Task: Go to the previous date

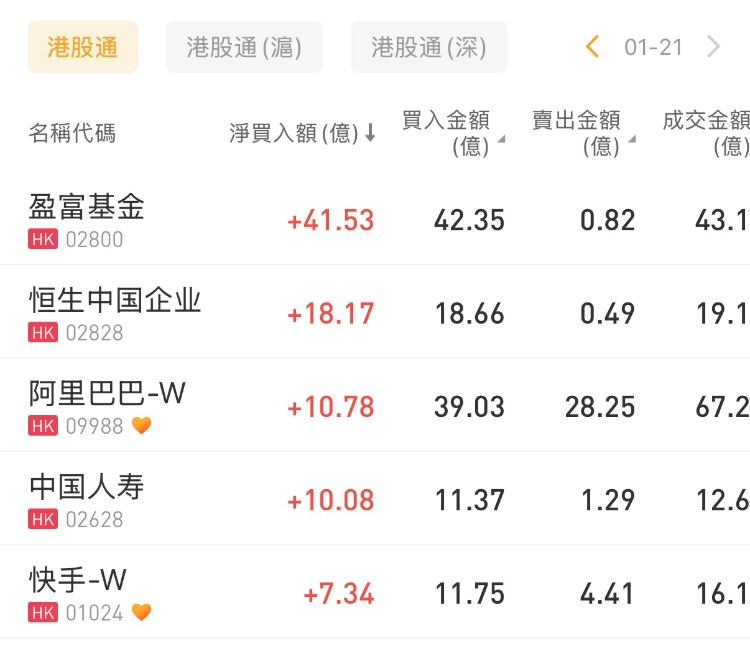Action: pos(592,47)
